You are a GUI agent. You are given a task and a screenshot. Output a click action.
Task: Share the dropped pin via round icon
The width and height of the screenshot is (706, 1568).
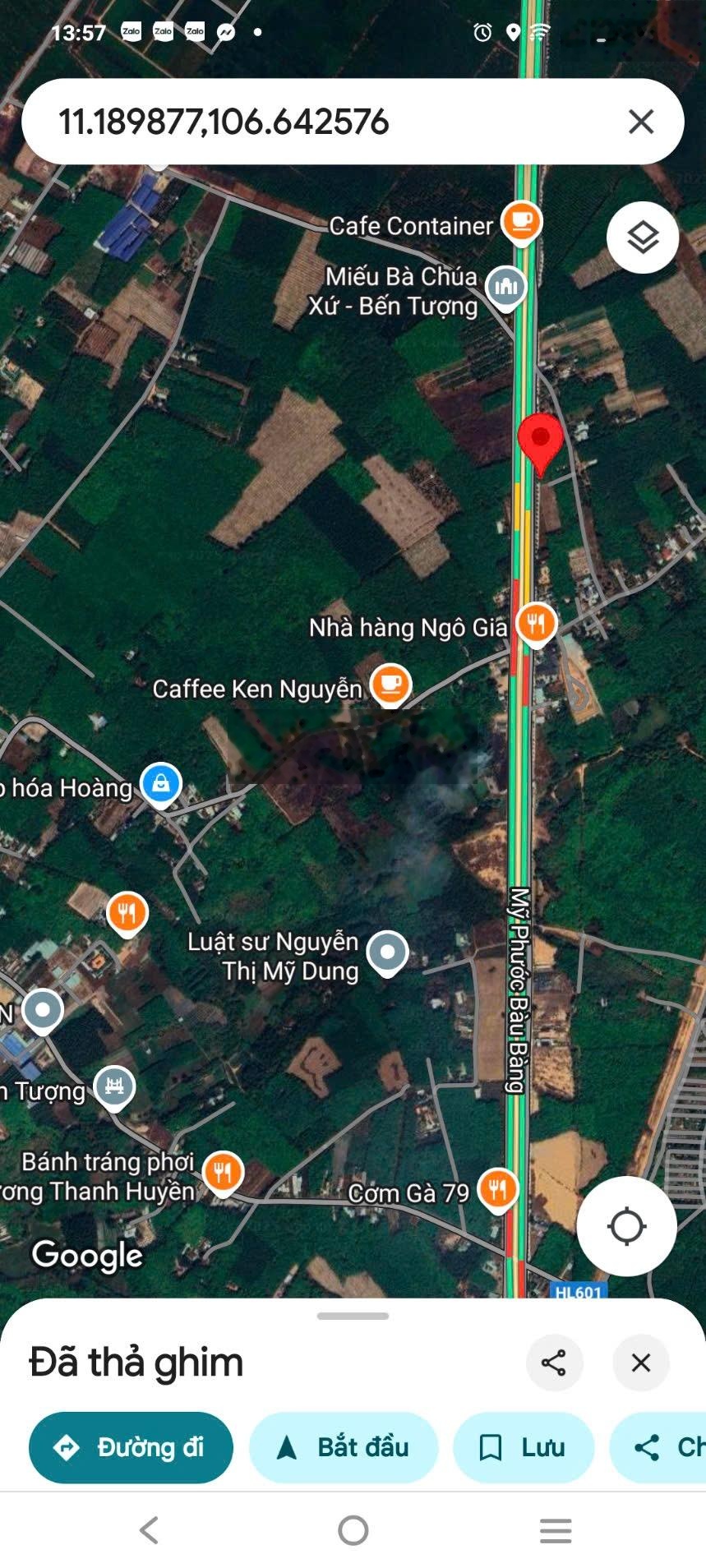click(554, 1363)
